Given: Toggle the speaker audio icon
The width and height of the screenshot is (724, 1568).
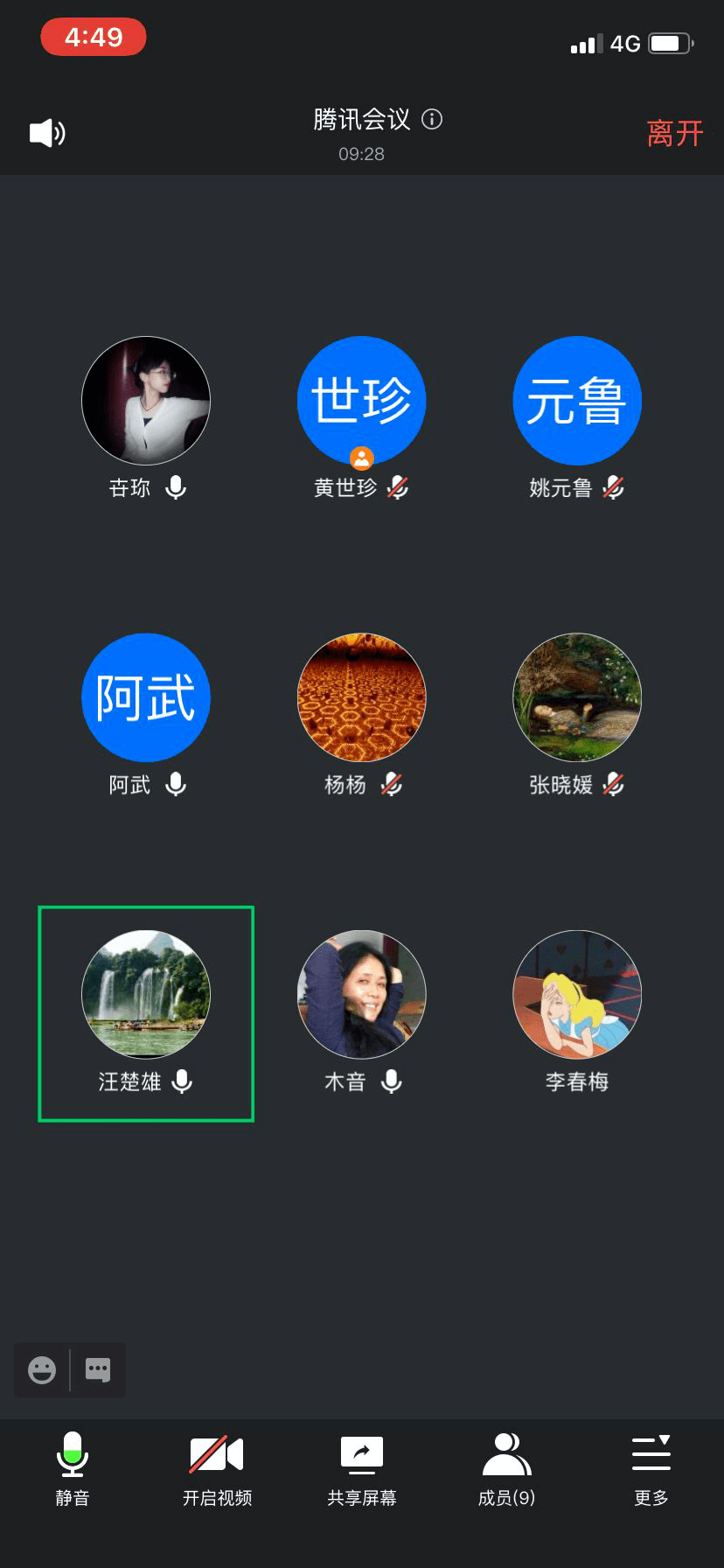Looking at the screenshot, I should click(47, 133).
